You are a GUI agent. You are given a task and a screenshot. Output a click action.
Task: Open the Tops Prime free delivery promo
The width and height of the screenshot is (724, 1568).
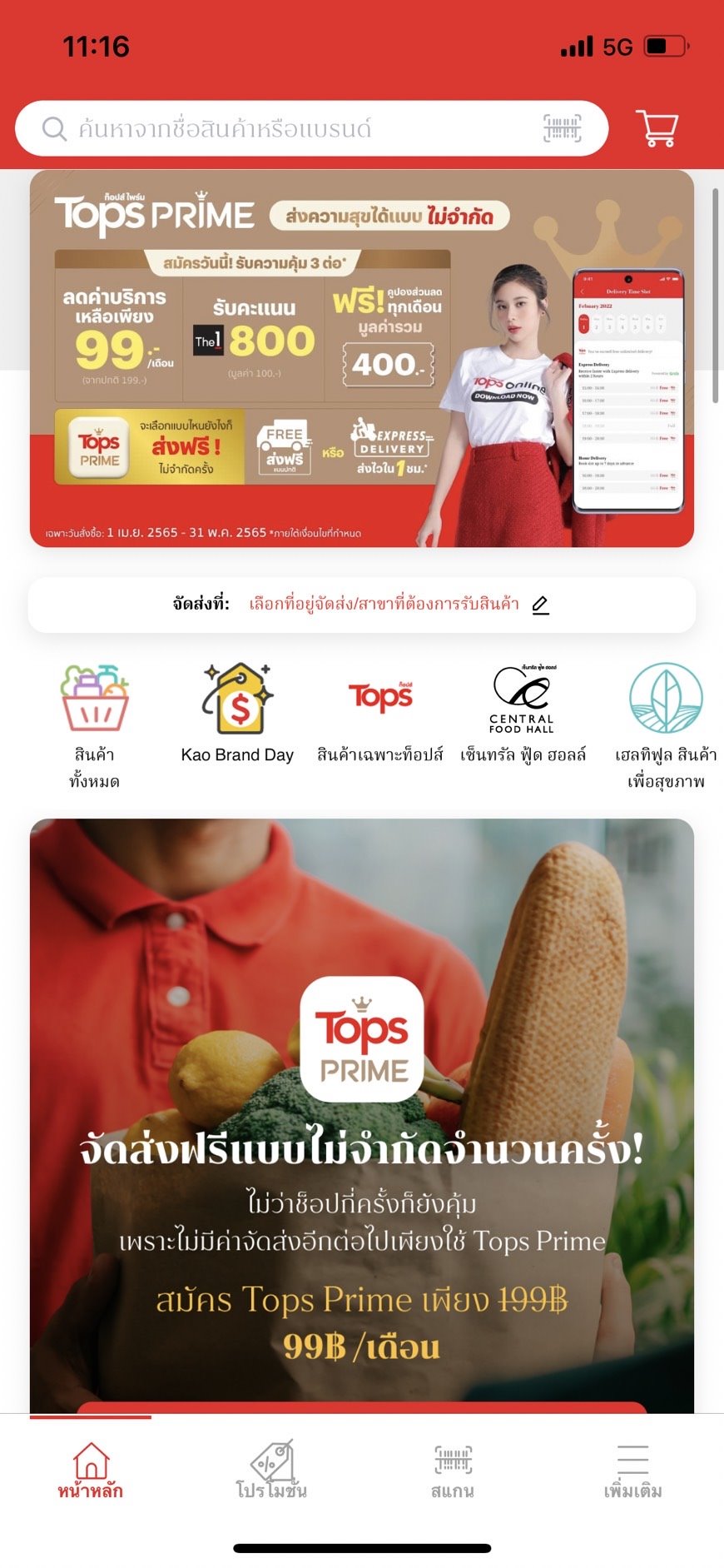click(361, 1116)
